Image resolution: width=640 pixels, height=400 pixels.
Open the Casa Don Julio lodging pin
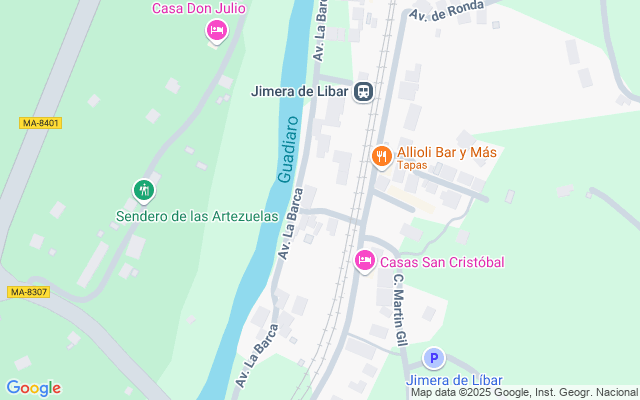coord(215,31)
